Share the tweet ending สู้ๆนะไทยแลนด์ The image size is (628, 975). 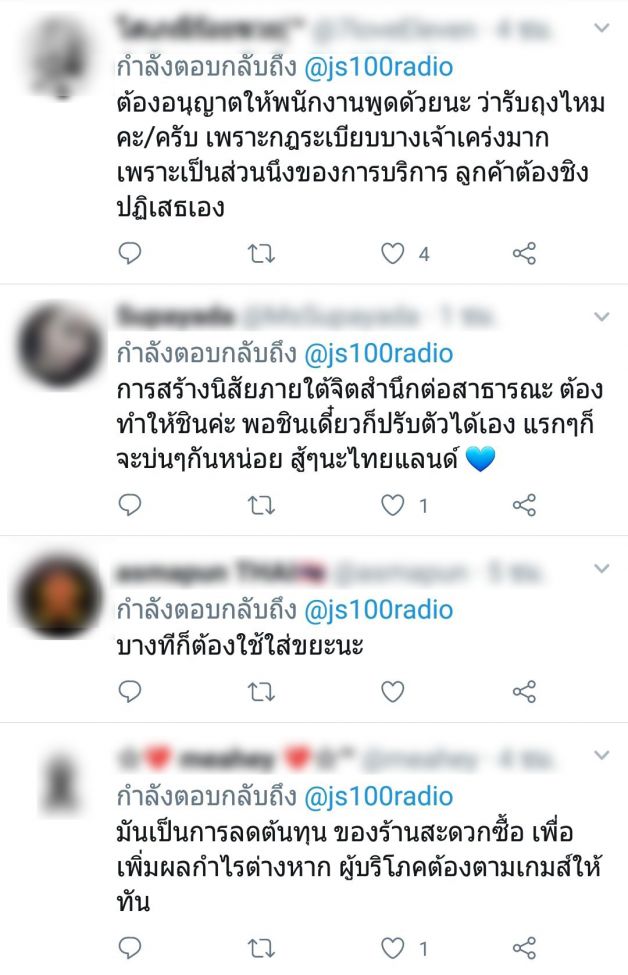(524, 505)
